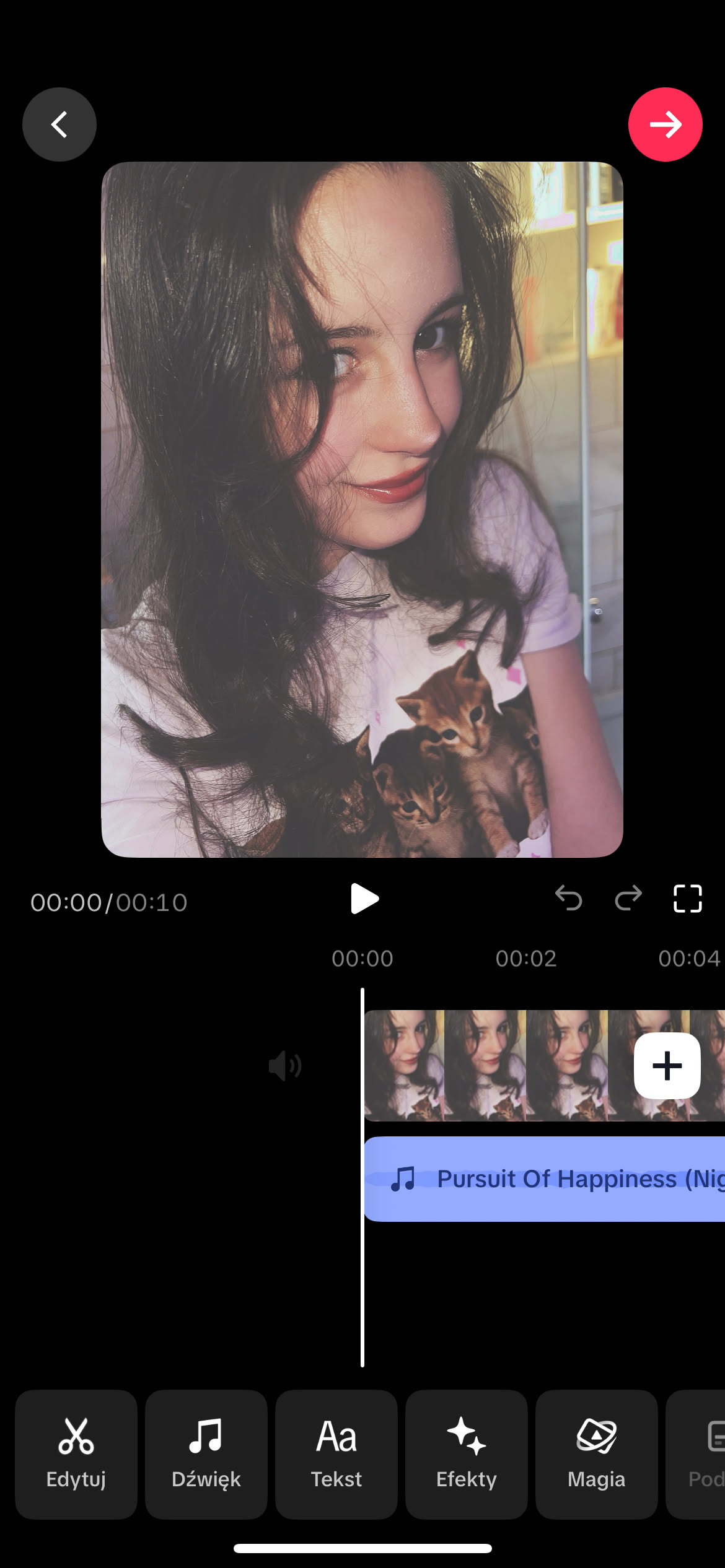Add a new clip with plus button
The height and width of the screenshot is (1568, 725).
click(x=667, y=1066)
